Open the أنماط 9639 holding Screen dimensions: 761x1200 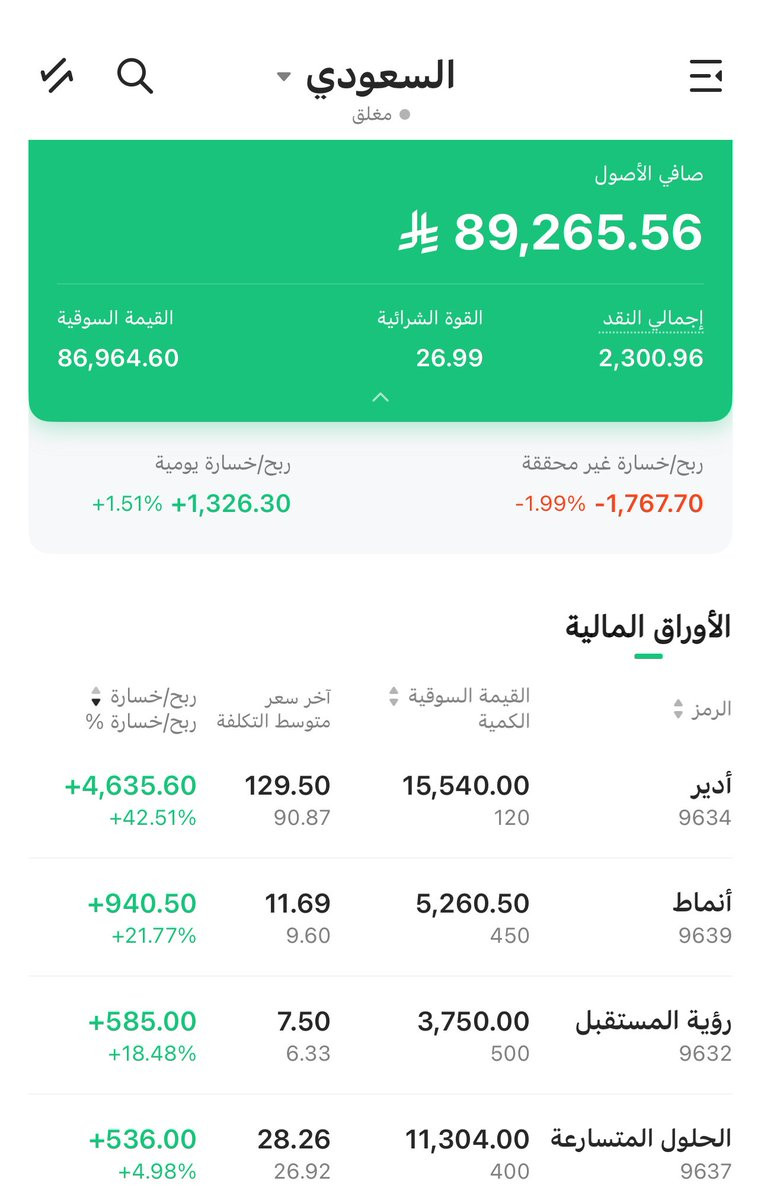pos(380,918)
